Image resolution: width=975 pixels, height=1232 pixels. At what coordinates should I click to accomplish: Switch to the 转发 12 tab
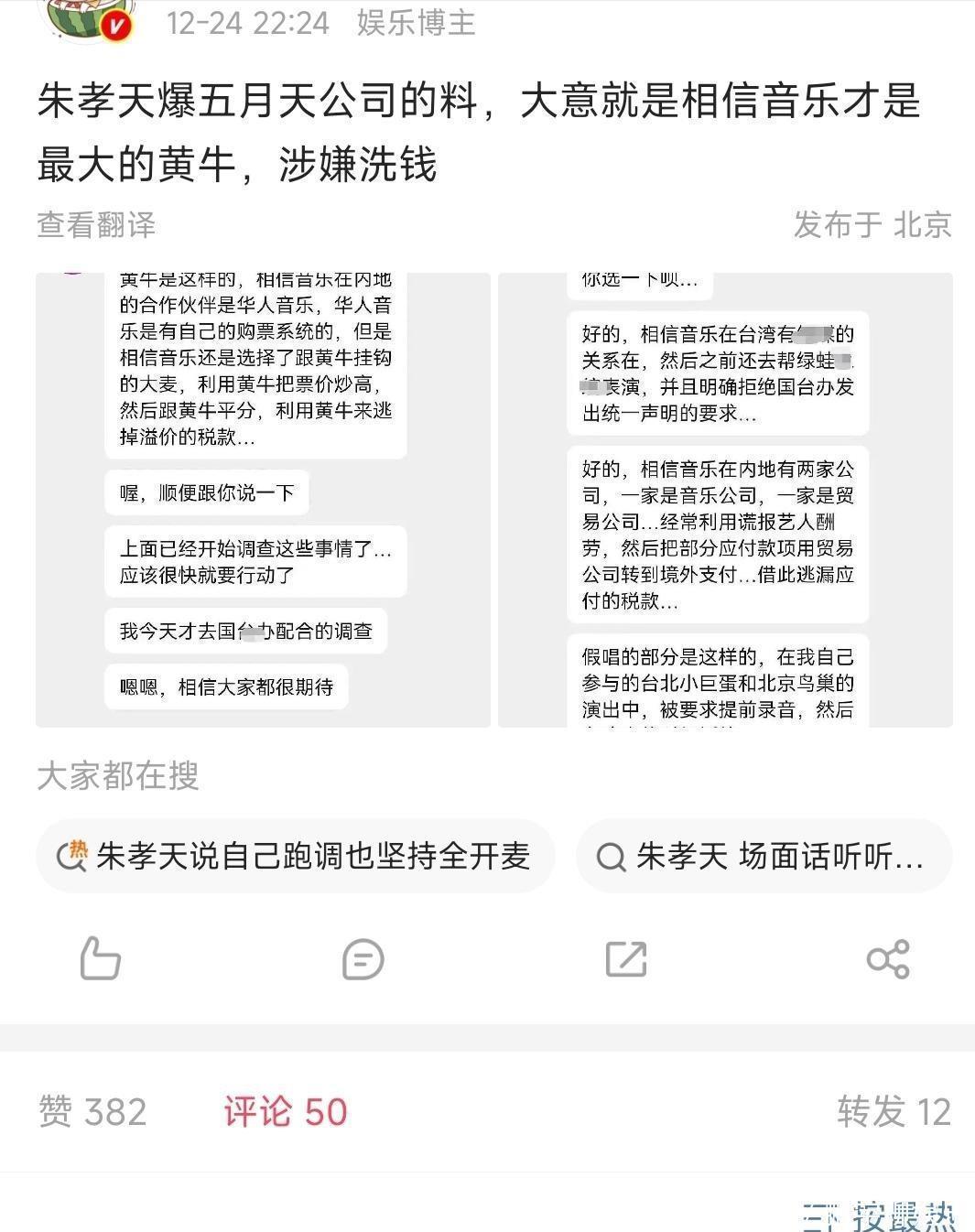click(x=894, y=1111)
